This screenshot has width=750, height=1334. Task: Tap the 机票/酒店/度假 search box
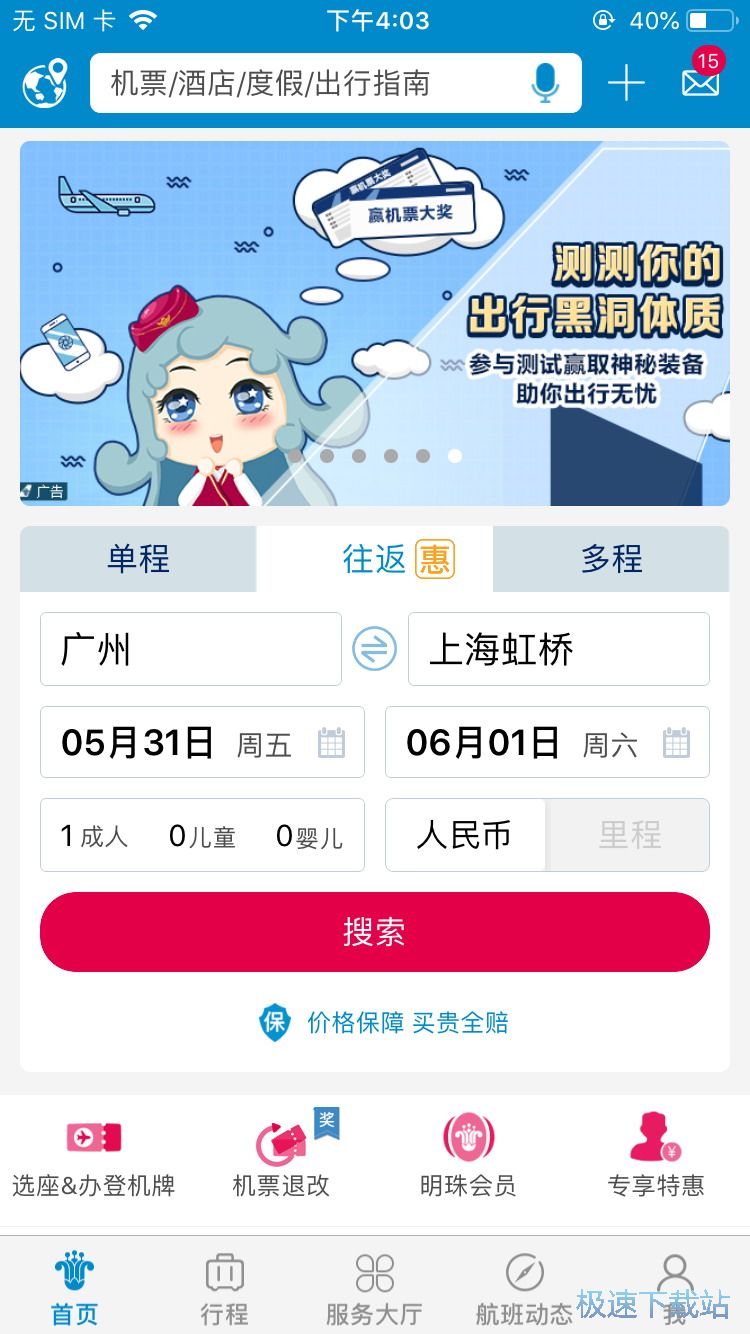point(310,83)
